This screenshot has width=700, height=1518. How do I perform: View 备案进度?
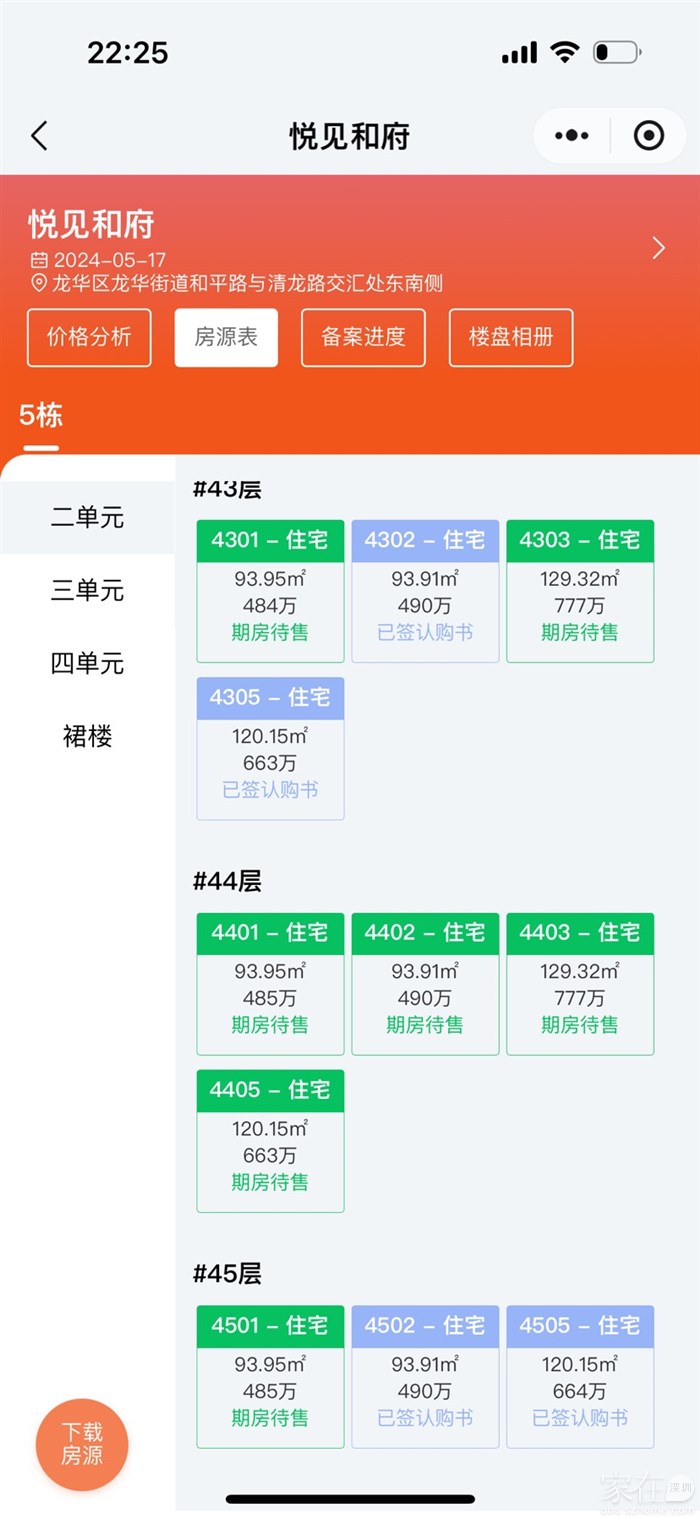[363, 337]
